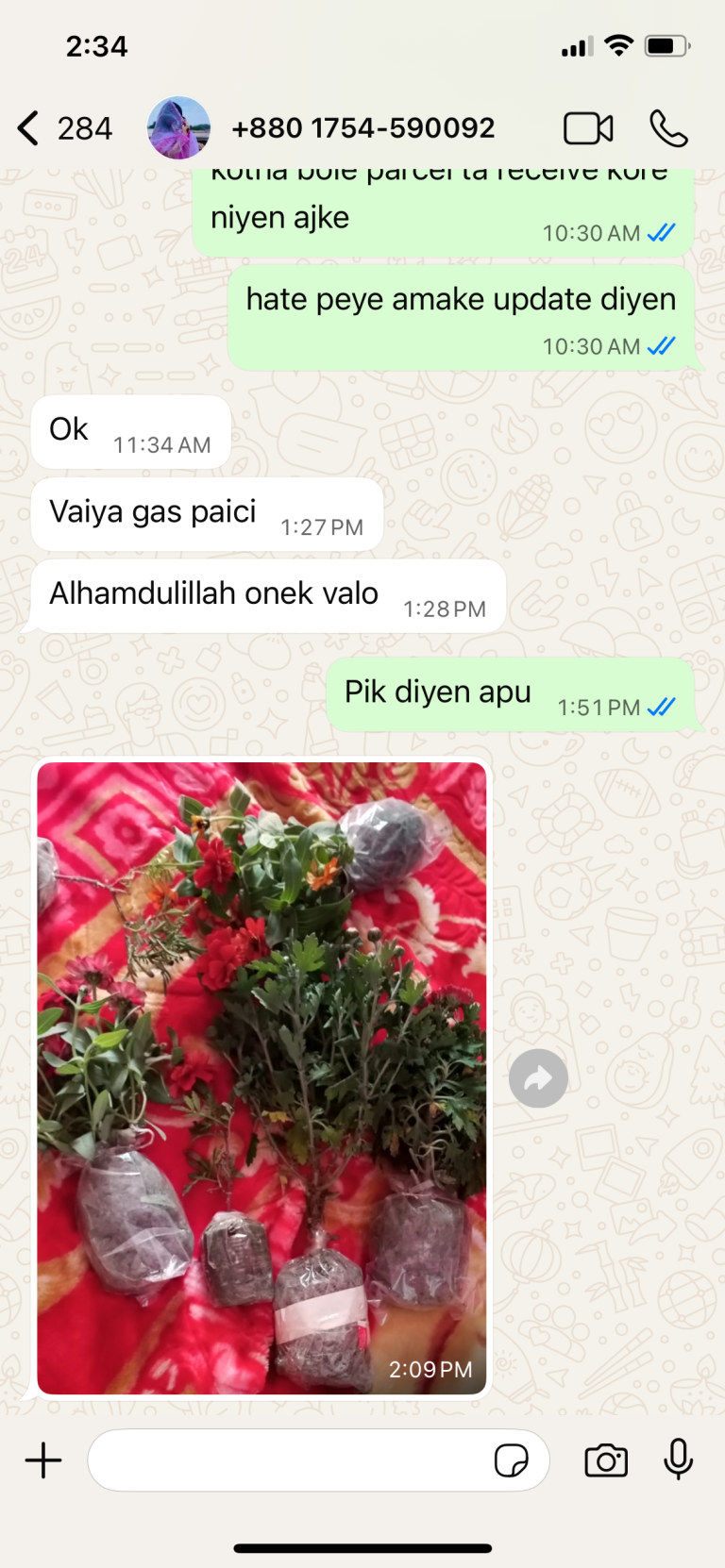Record a voice message with microphone

678,1460
